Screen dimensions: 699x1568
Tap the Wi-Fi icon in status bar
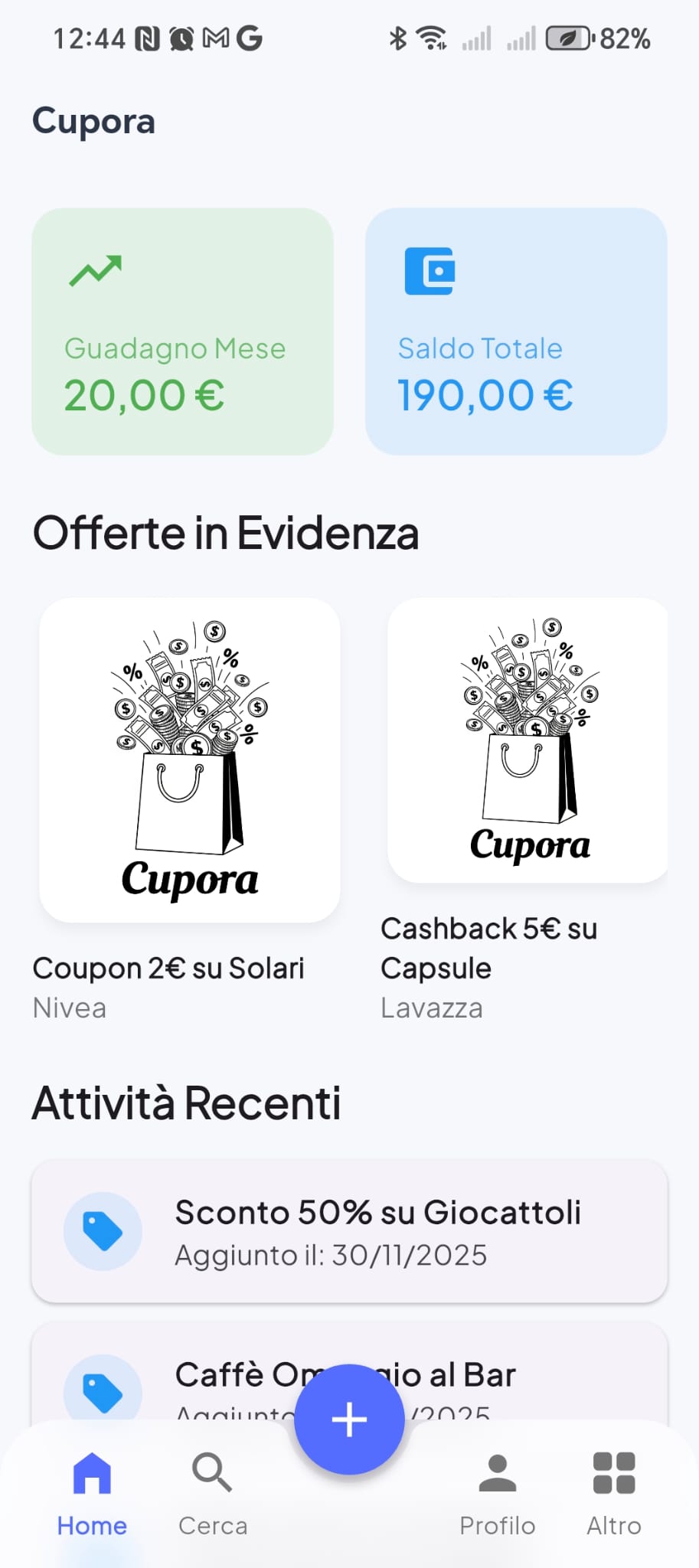click(430, 37)
